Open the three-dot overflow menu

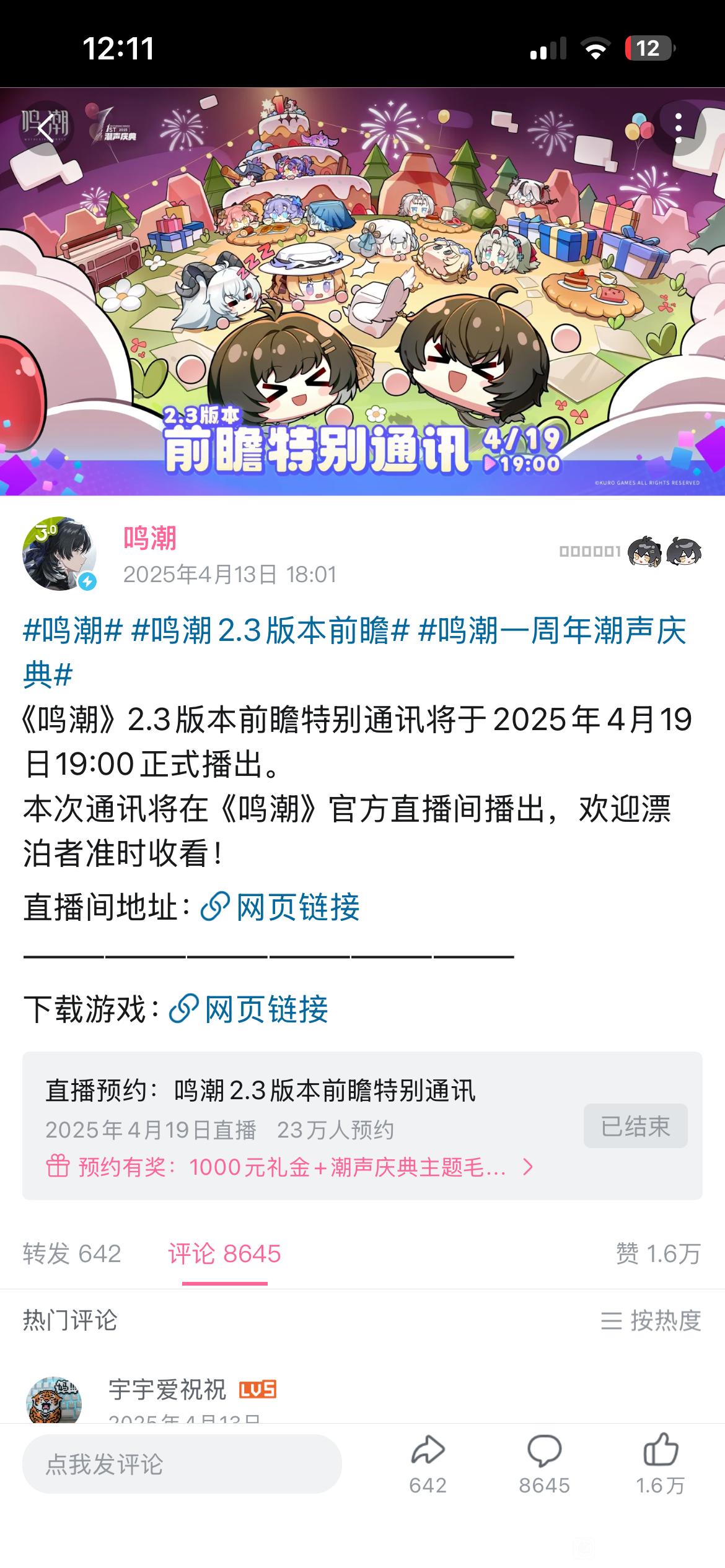pyautogui.click(x=679, y=128)
